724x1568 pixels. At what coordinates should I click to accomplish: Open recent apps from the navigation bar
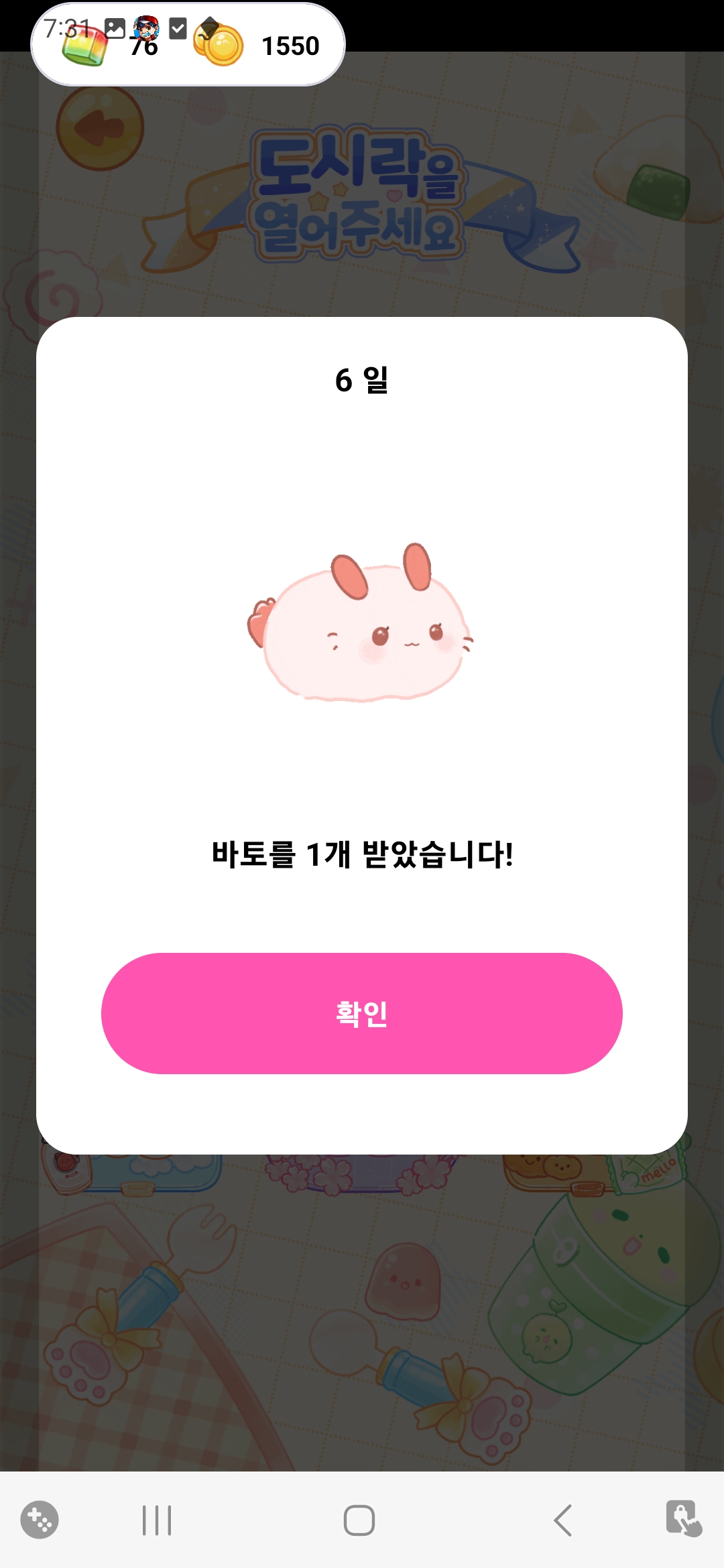coord(157,1520)
